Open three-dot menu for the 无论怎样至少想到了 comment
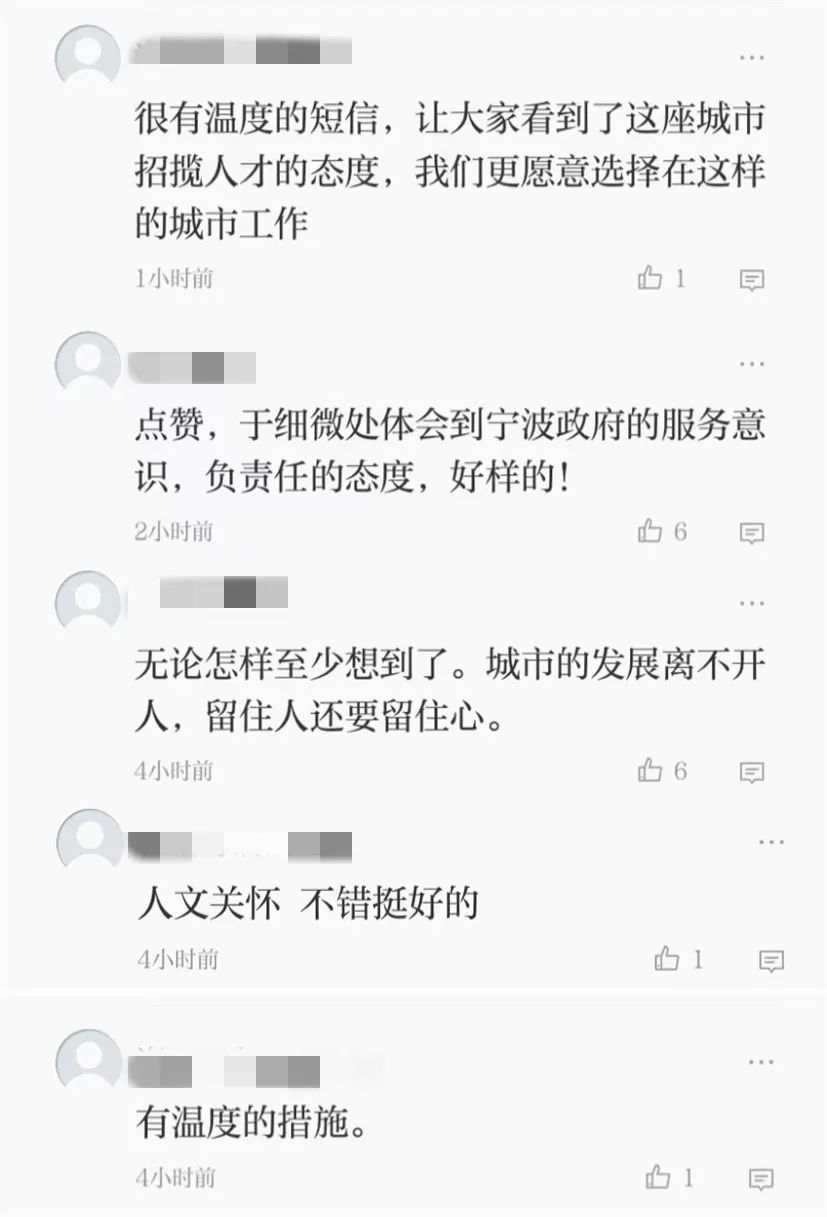The width and height of the screenshot is (827, 1217). click(751, 603)
